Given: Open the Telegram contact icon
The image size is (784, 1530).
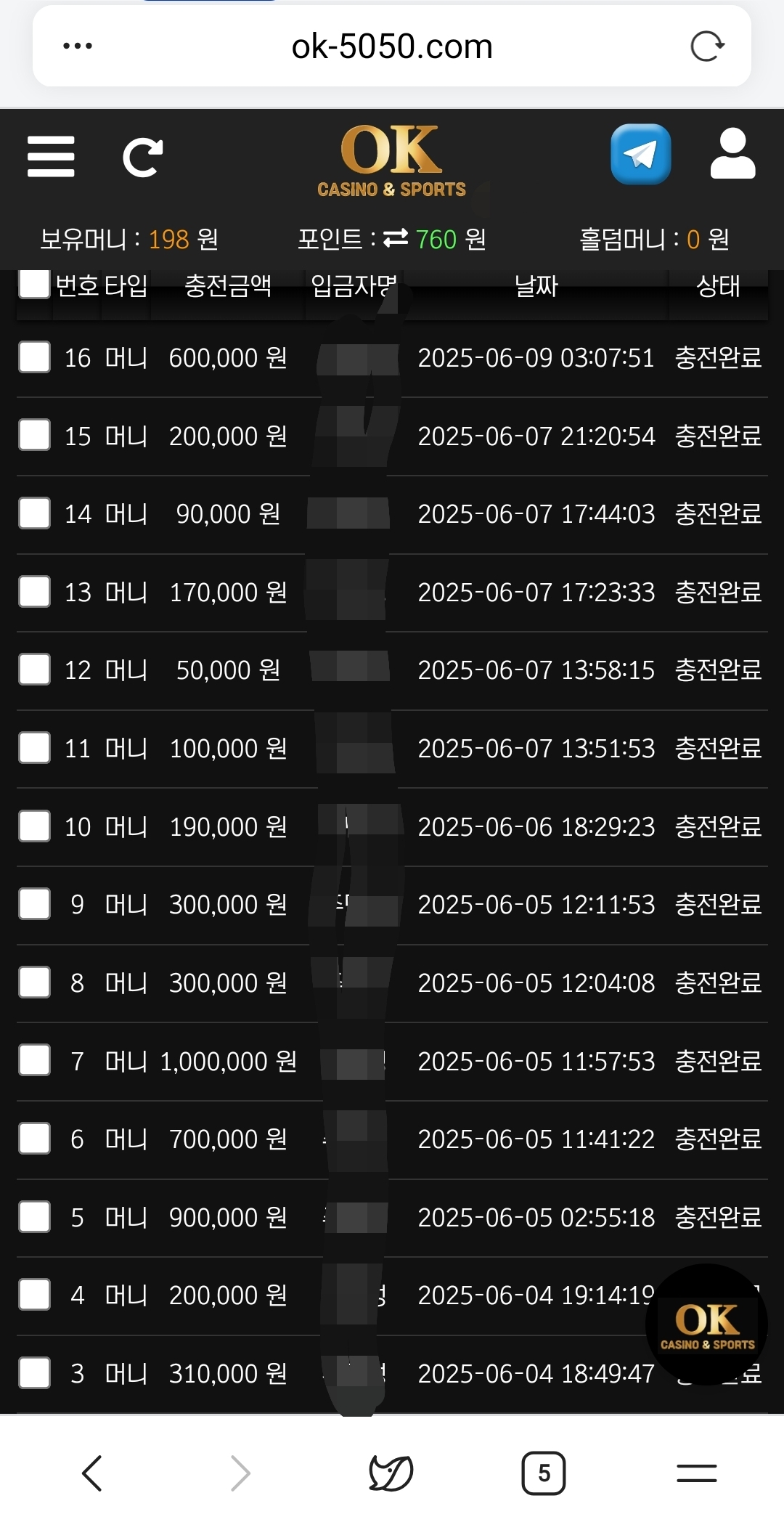Looking at the screenshot, I should point(640,154).
